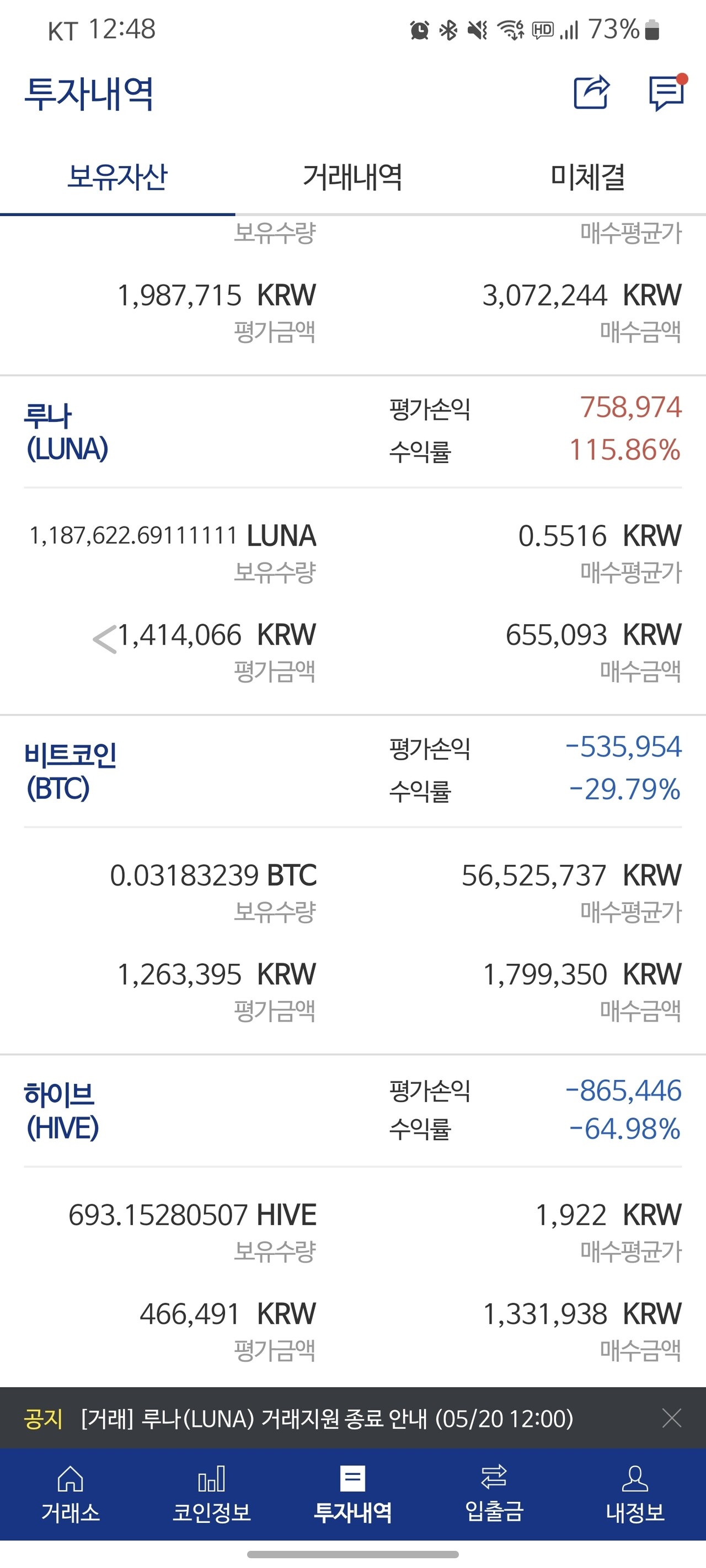Tap the Wi-Fi icon in the status bar

pyautogui.click(x=510, y=29)
